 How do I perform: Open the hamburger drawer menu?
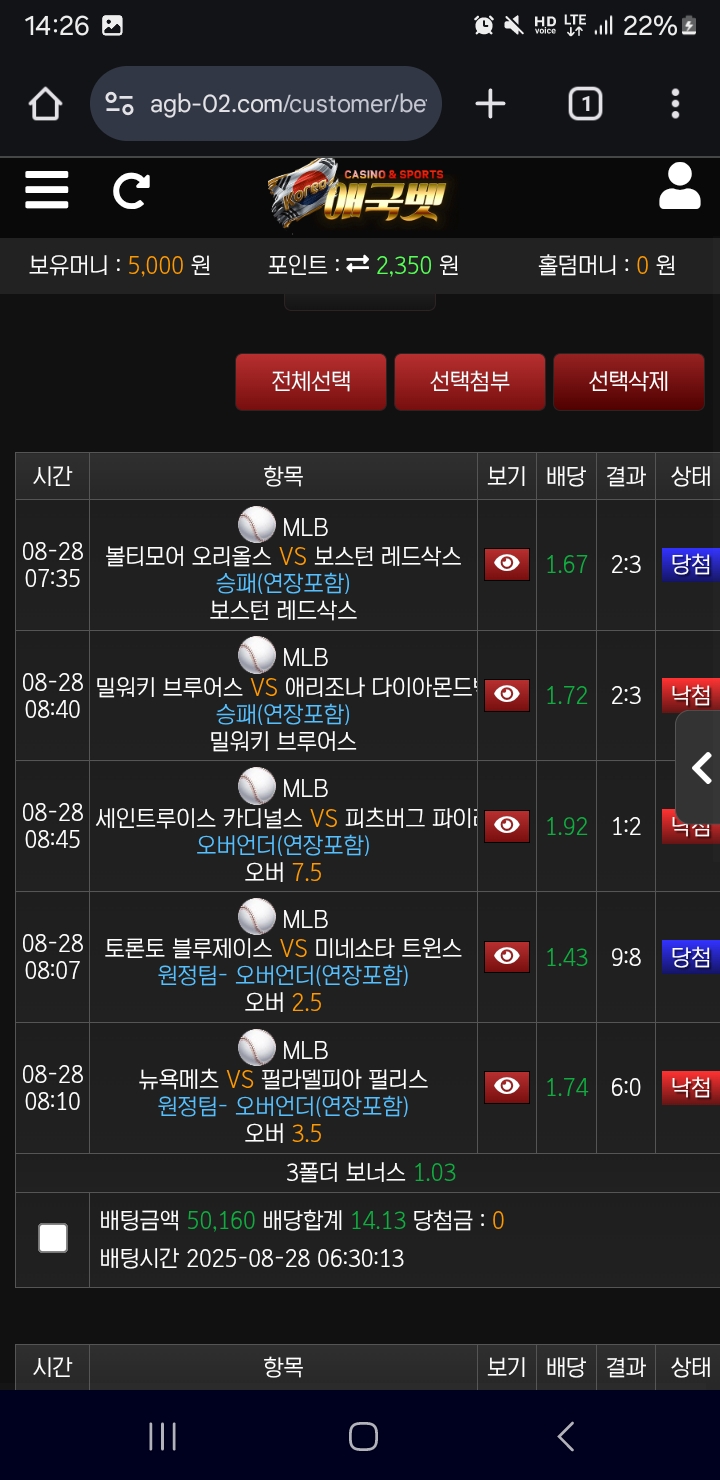[47, 189]
